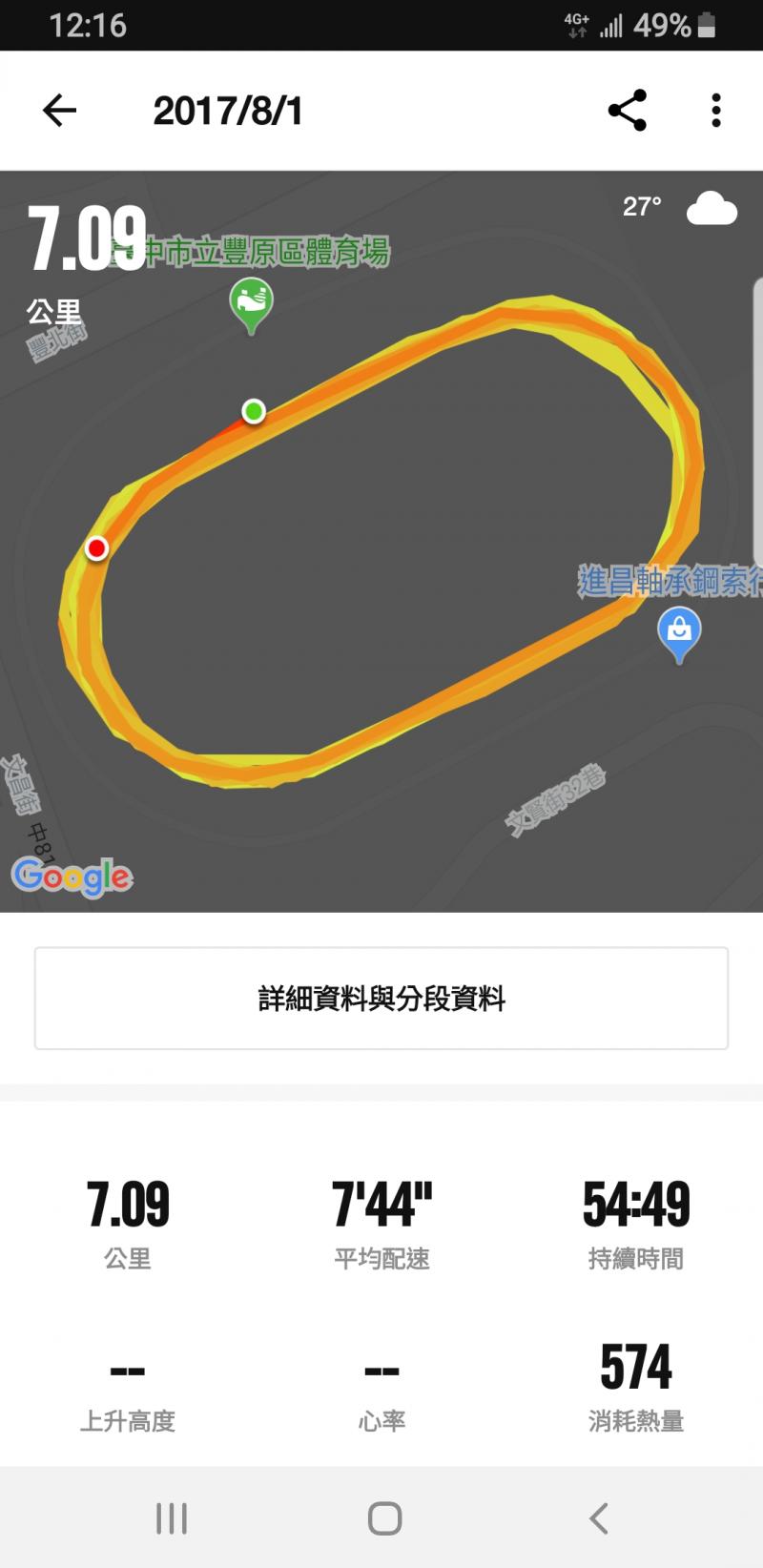Go back using the arrow icon
This screenshot has height=1568, width=763.
tap(59, 111)
